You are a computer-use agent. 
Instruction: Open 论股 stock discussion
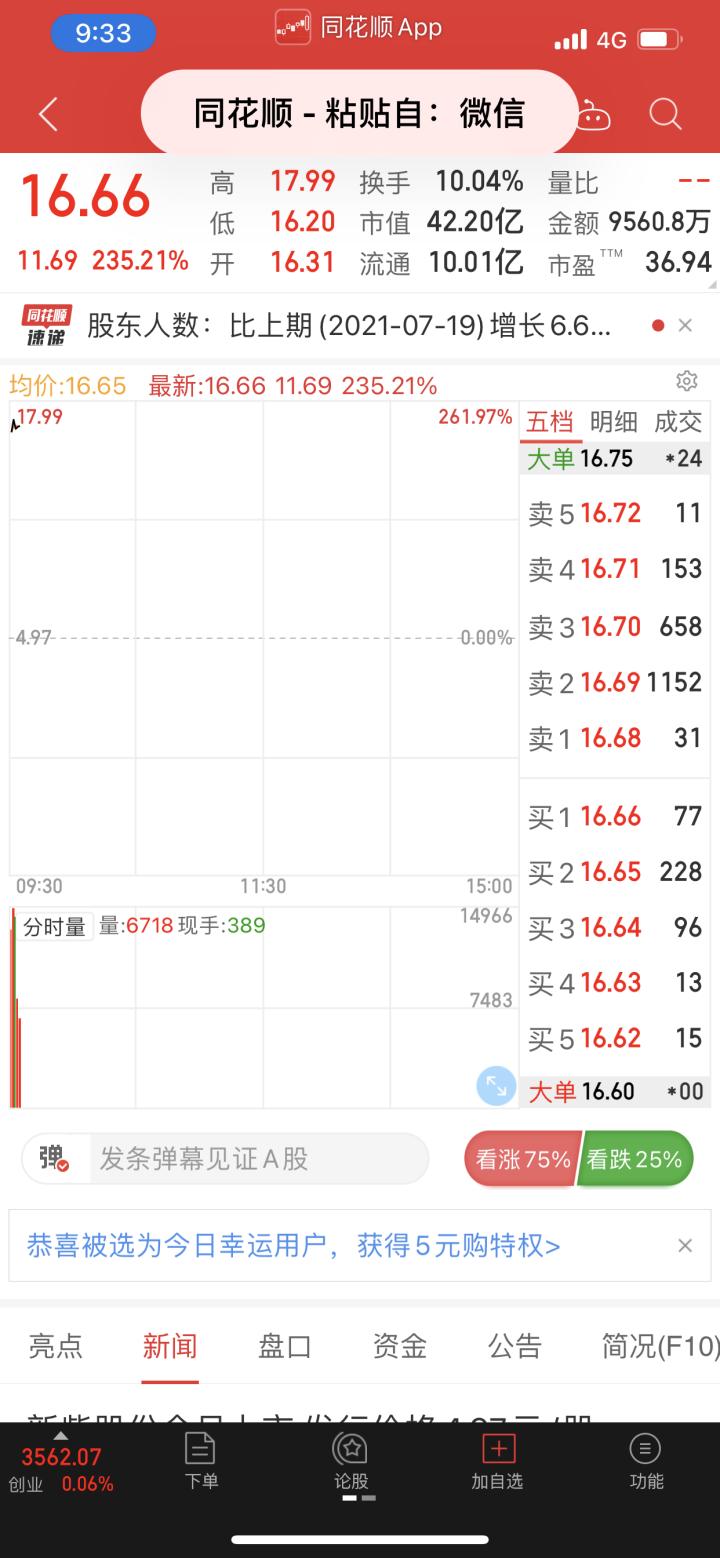[x=351, y=1461]
